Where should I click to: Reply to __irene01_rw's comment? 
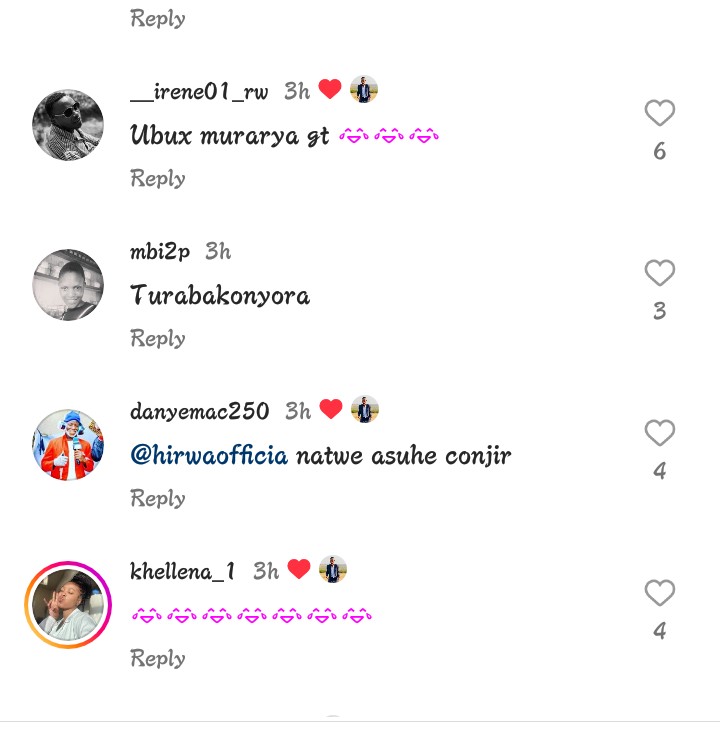[x=158, y=179]
